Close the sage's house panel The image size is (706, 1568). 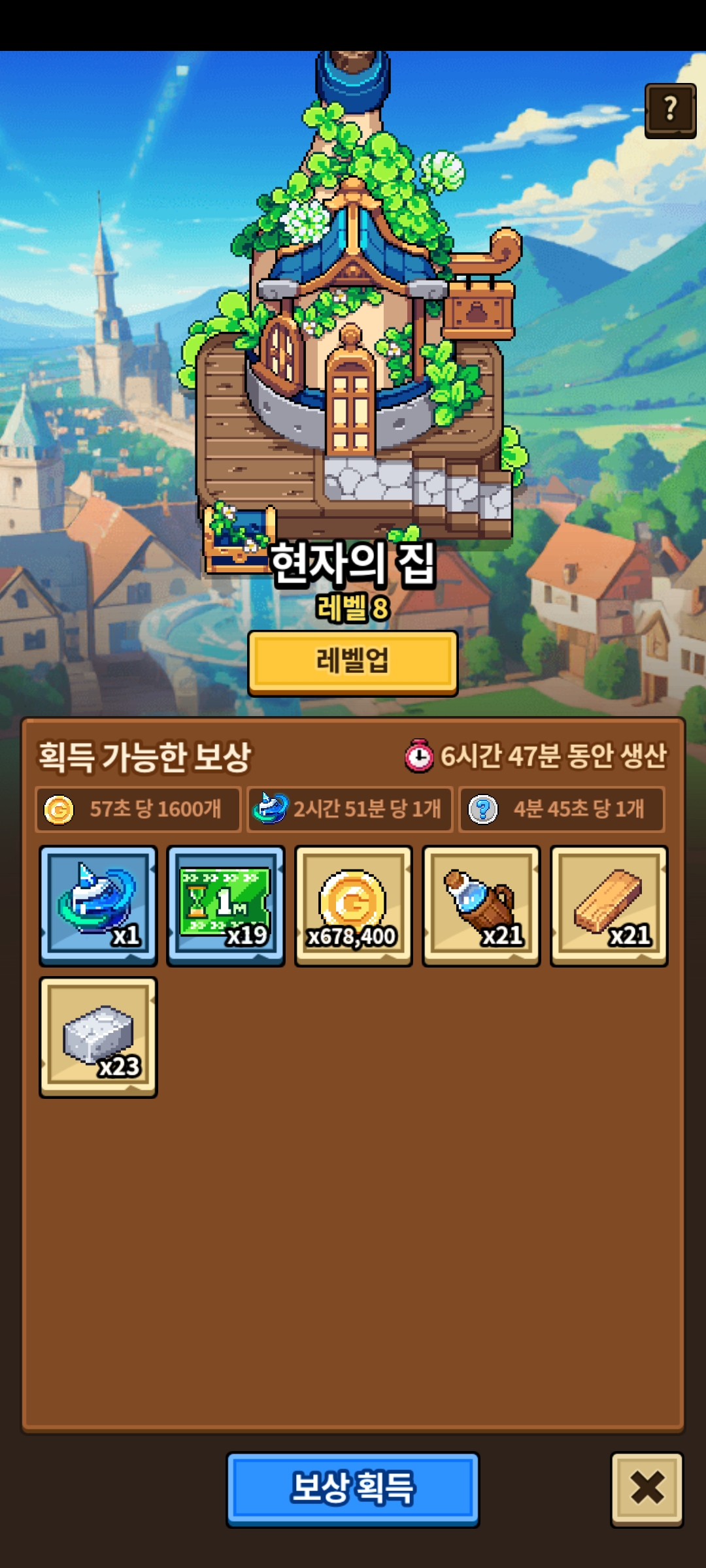647,1488
